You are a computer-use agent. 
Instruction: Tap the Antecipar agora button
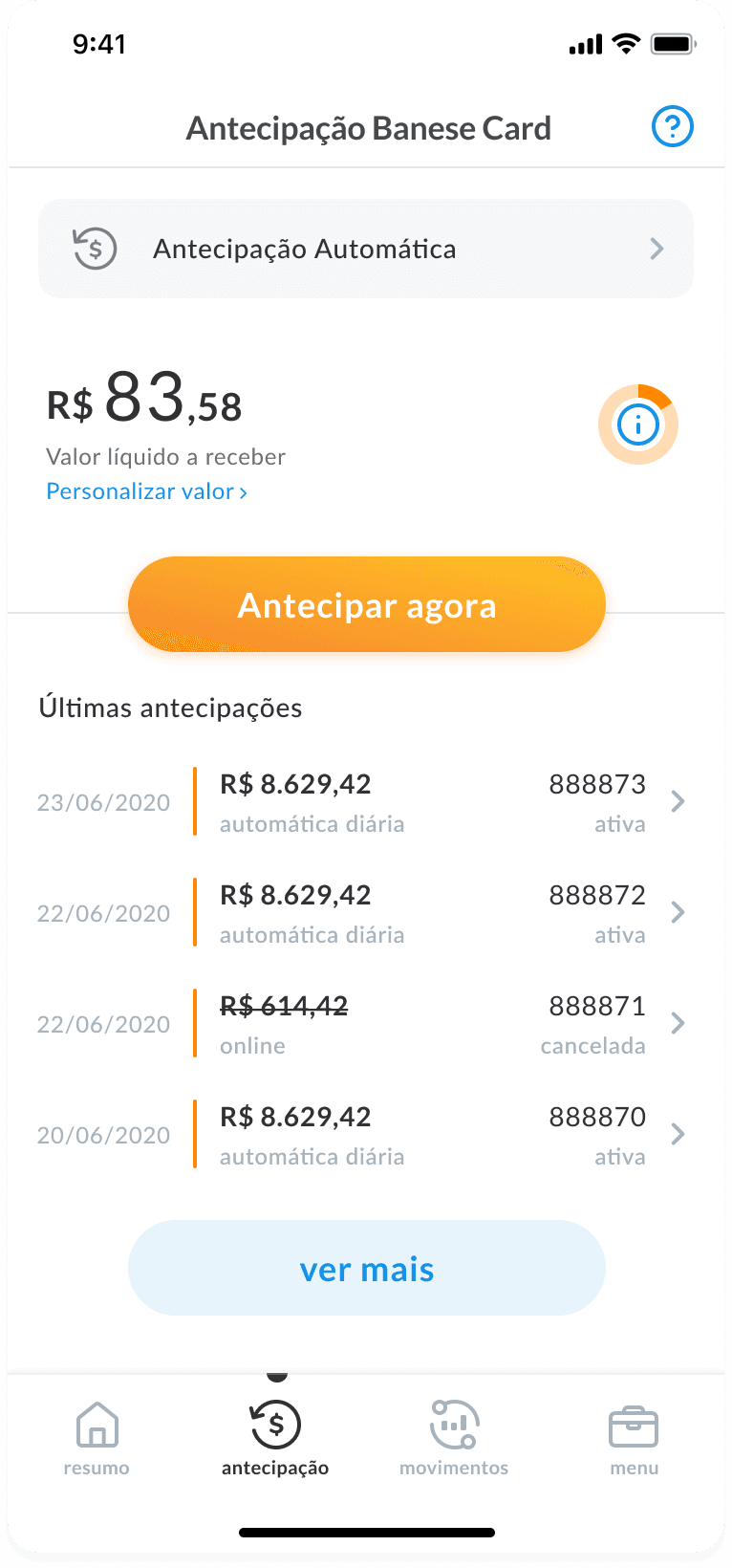click(367, 604)
